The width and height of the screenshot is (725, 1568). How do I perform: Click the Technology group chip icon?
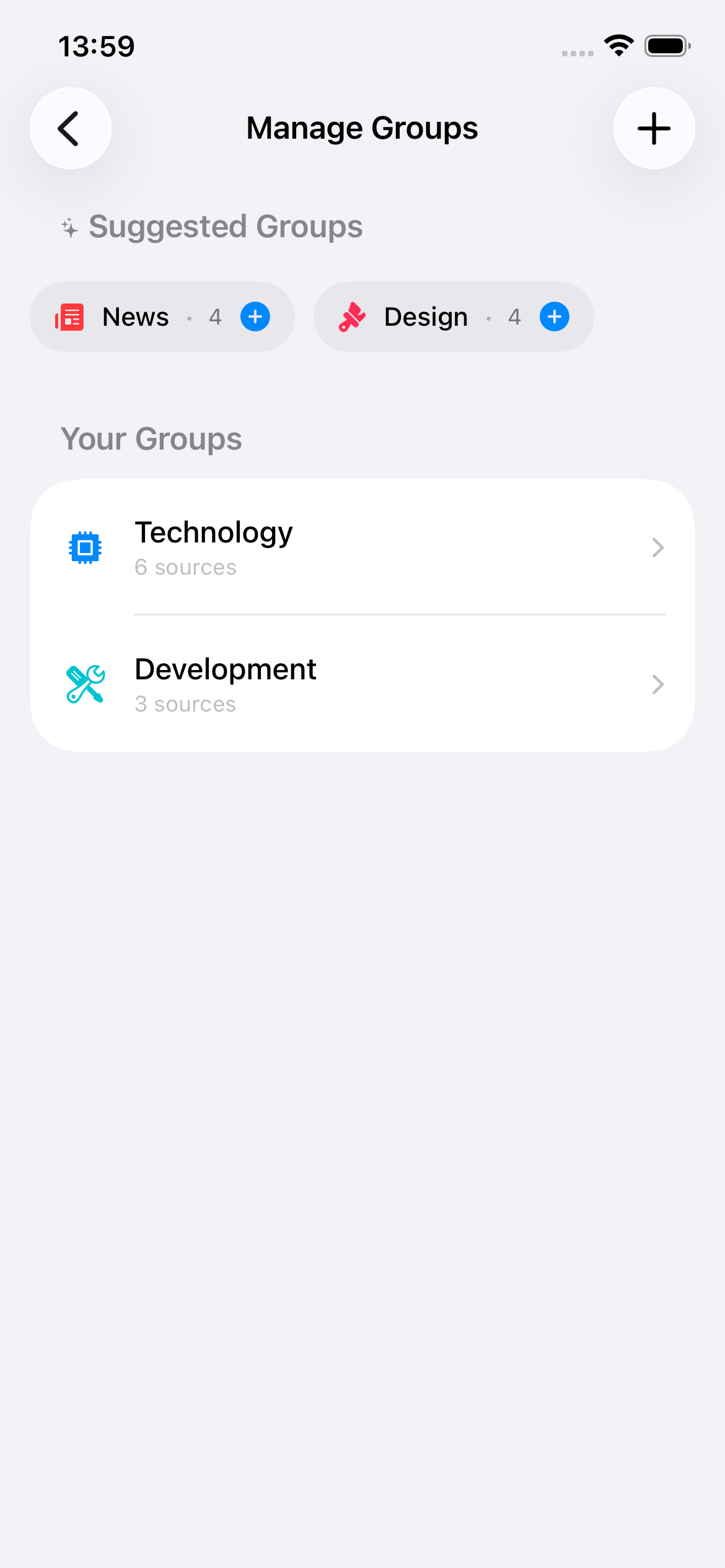[86, 547]
